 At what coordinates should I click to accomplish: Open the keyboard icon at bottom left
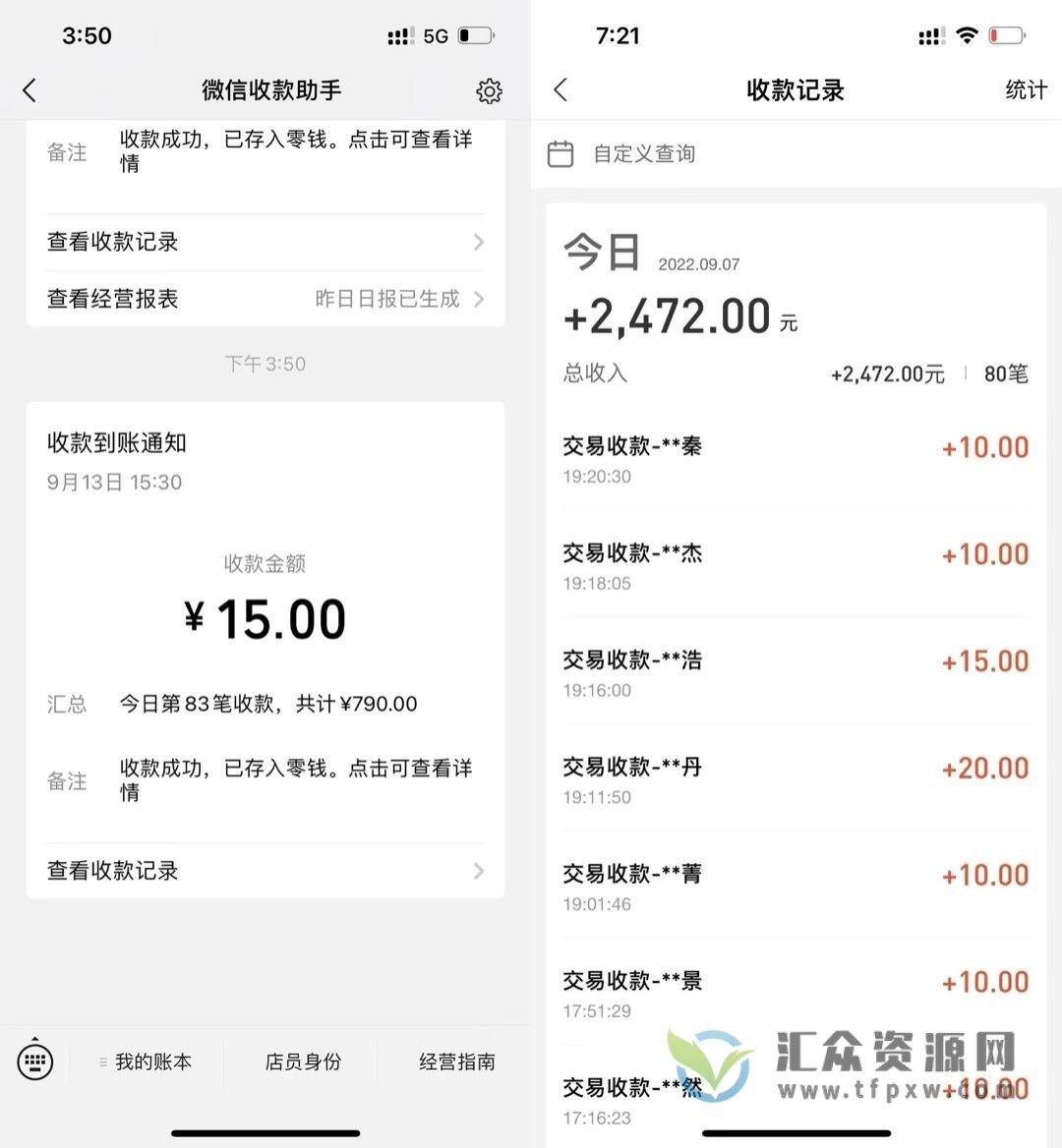pyautogui.click(x=35, y=1062)
